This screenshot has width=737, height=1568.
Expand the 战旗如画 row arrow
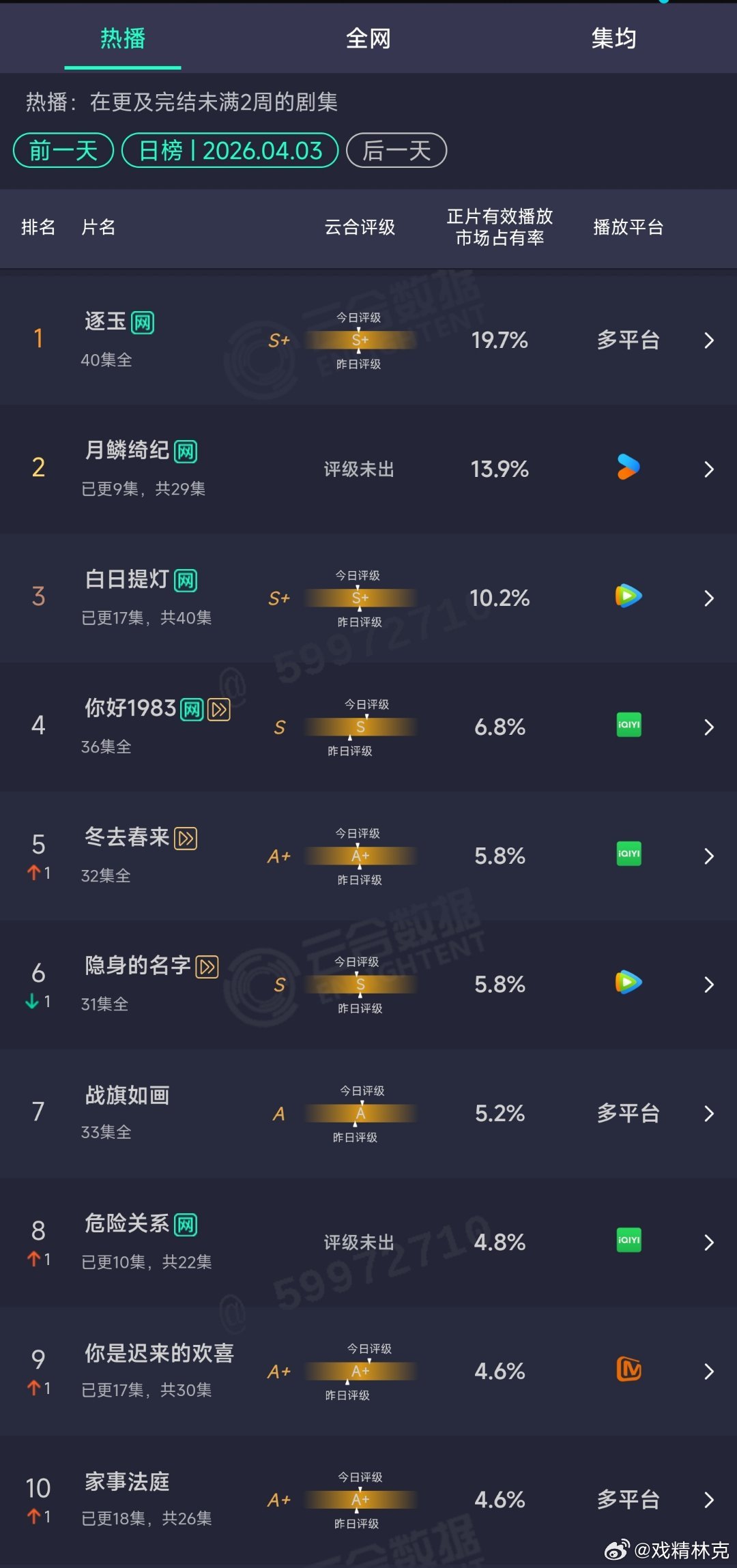pos(709,1112)
